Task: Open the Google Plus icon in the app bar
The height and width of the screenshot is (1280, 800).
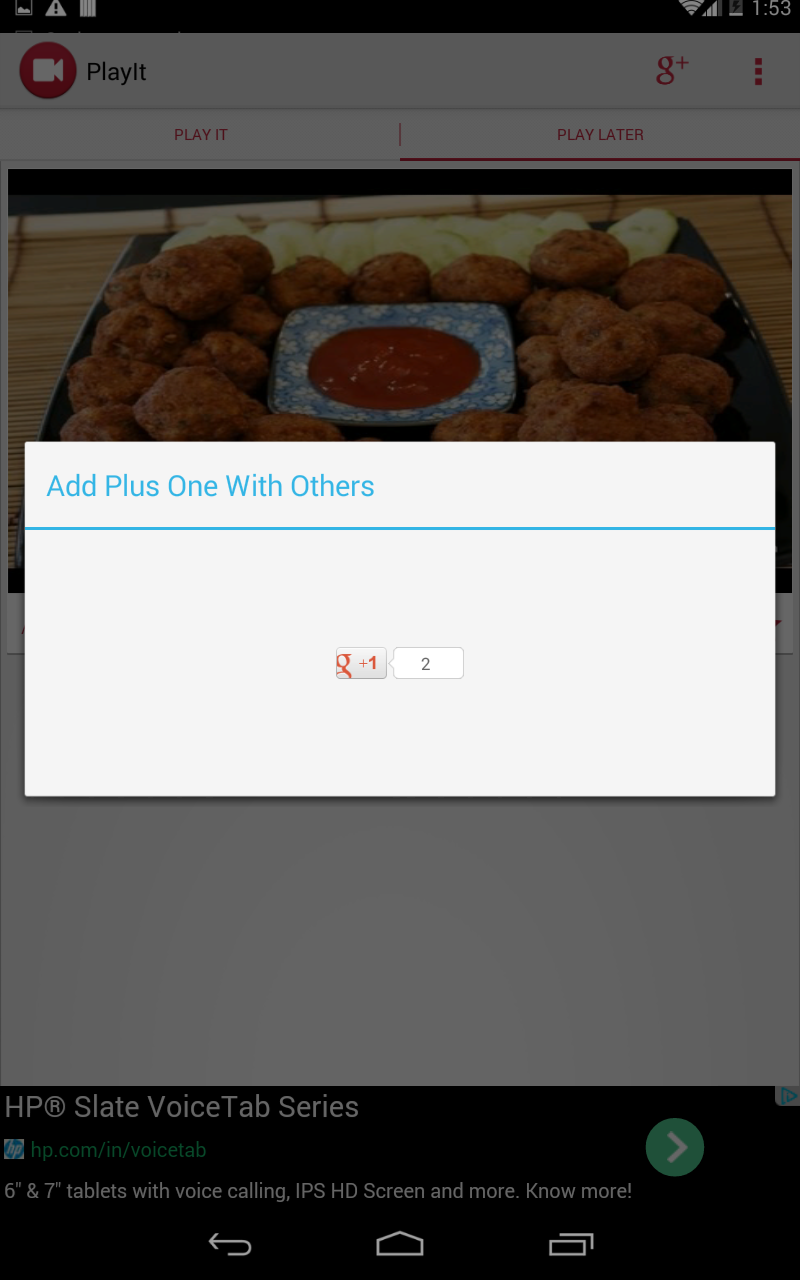Action: click(x=672, y=71)
